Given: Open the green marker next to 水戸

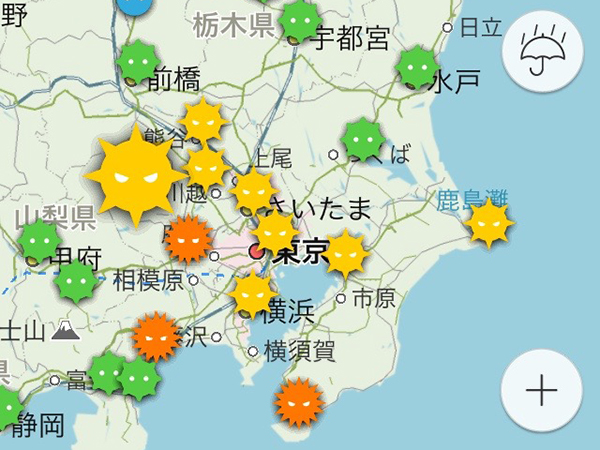Looking at the screenshot, I should pyautogui.click(x=416, y=67).
